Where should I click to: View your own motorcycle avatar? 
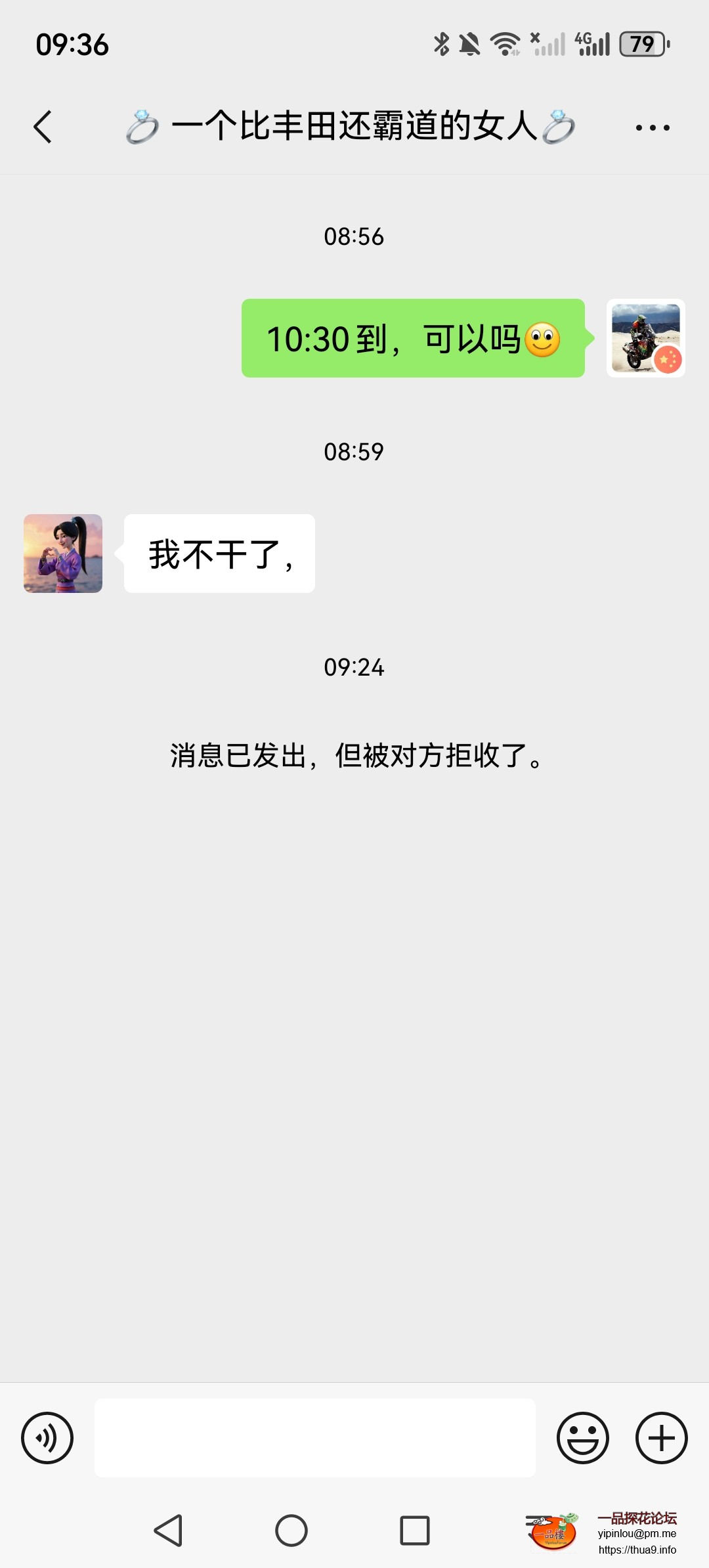click(645, 339)
